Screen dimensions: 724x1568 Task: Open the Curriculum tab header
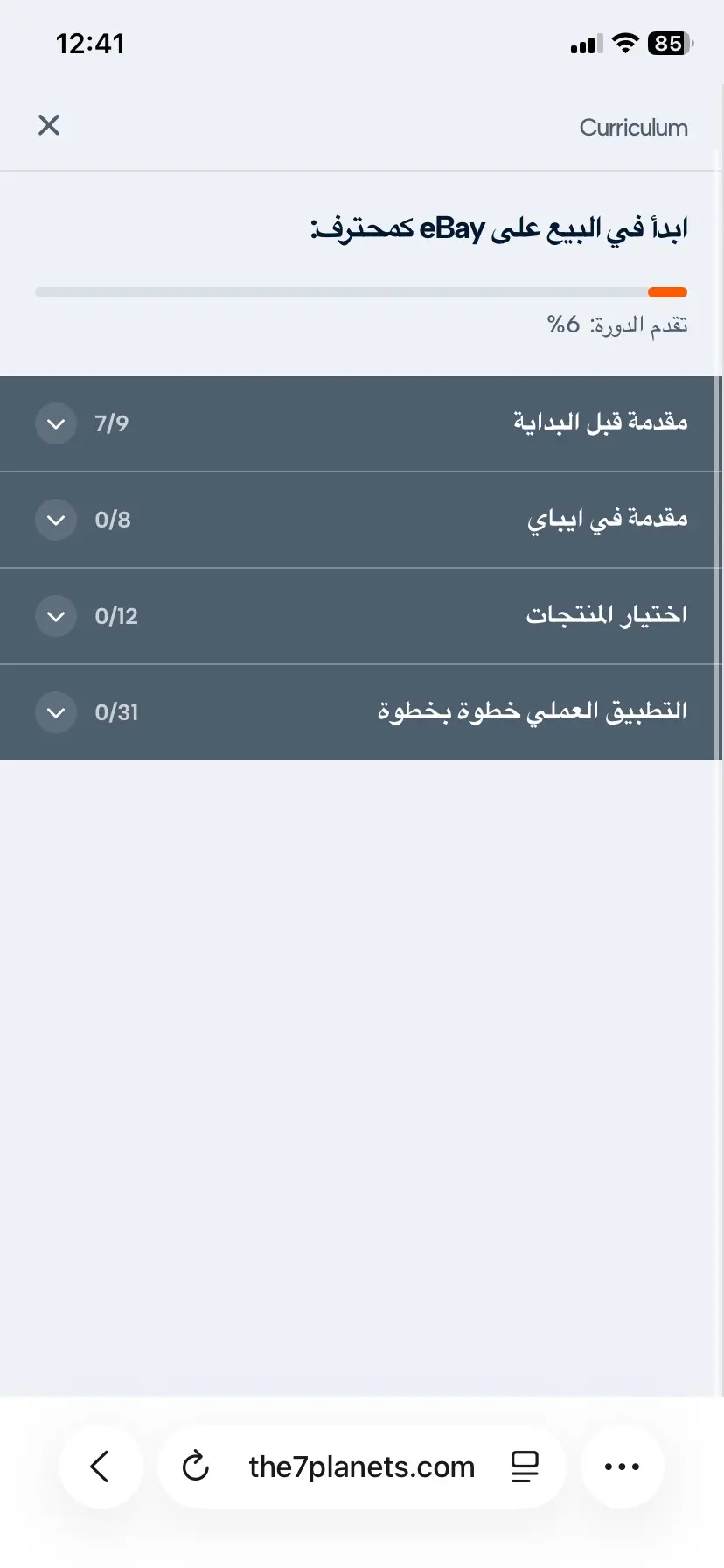pos(634,127)
